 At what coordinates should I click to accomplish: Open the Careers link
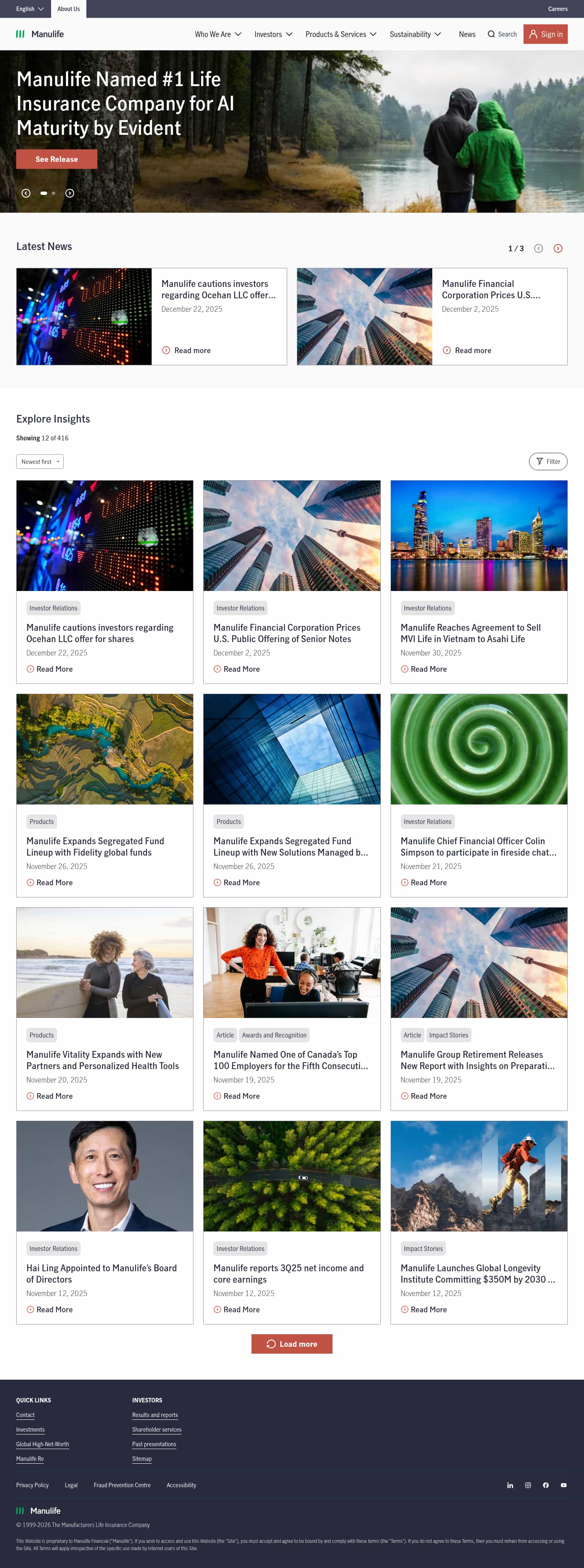557,9
